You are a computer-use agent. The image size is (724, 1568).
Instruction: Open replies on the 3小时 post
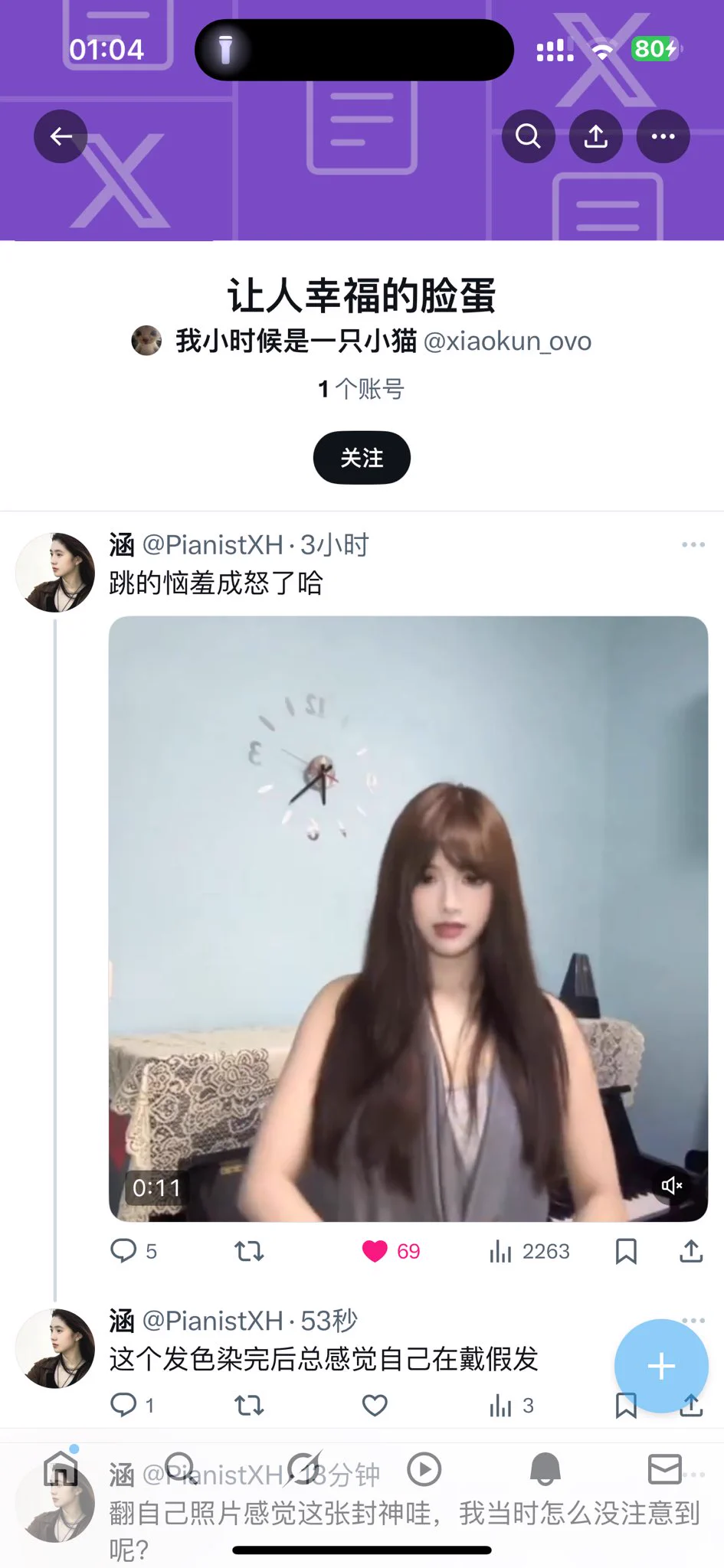coord(134,1251)
